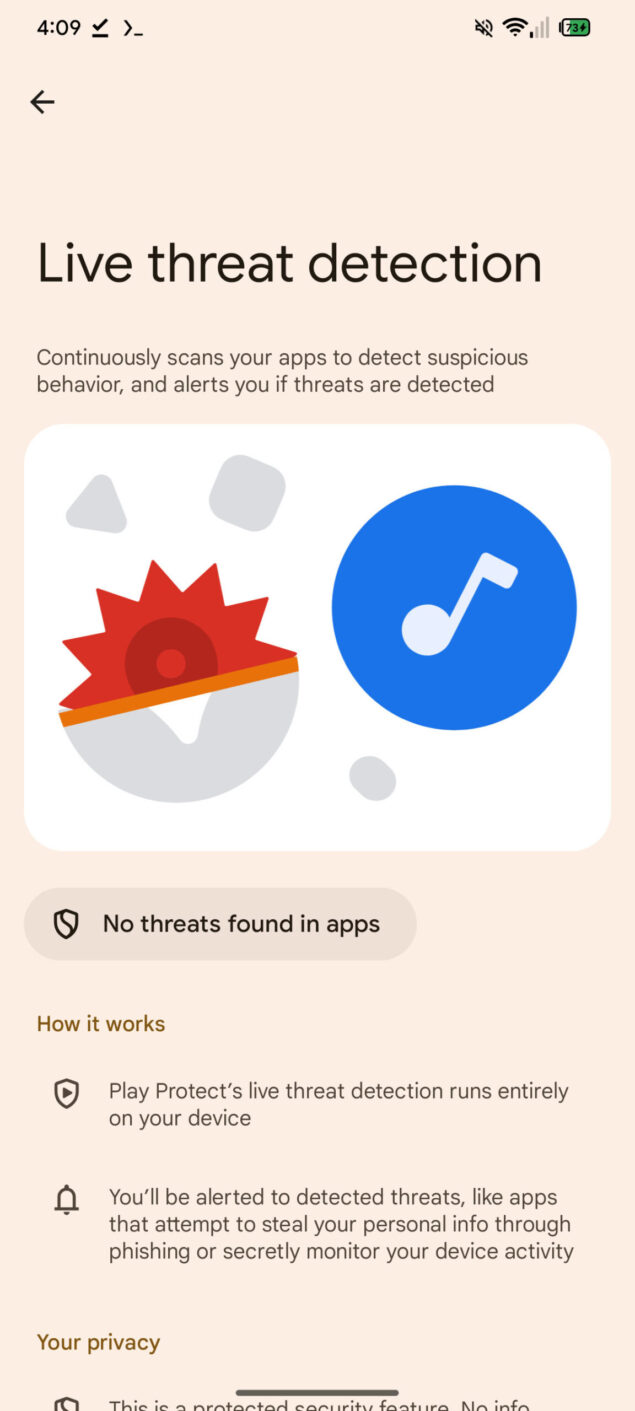Go back using the arrow
Image resolution: width=635 pixels, height=1411 pixels.
coord(42,102)
